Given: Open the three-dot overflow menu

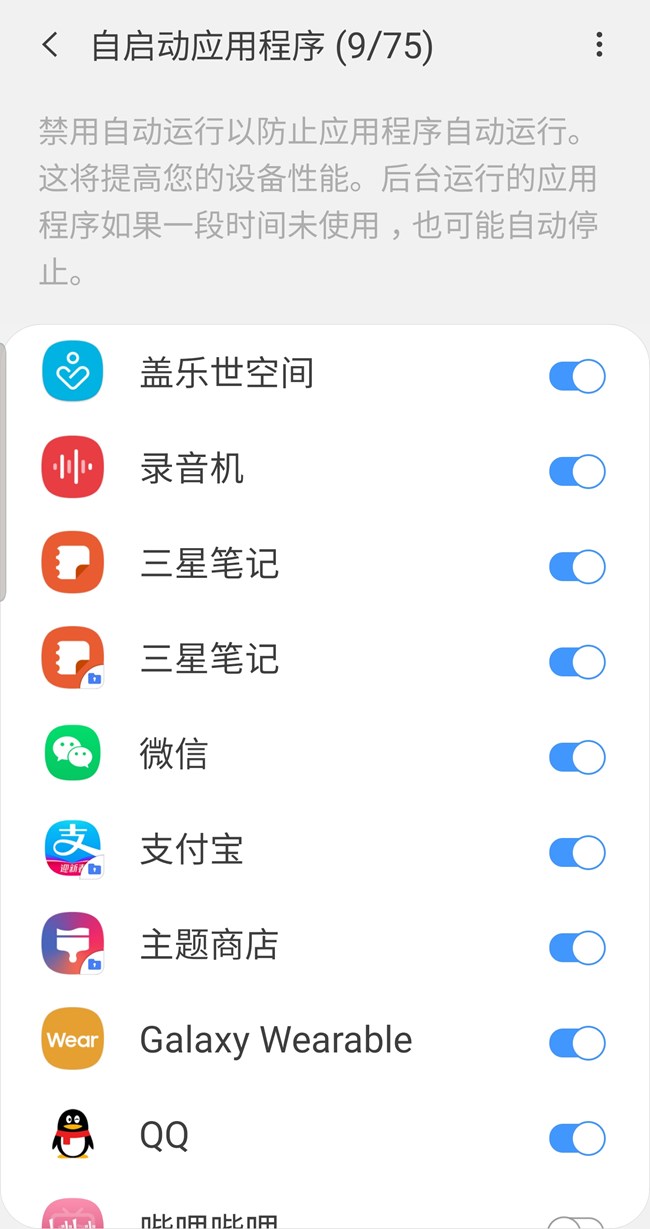Looking at the screenshot, I should pyautogui.click(x=599, y=45).
